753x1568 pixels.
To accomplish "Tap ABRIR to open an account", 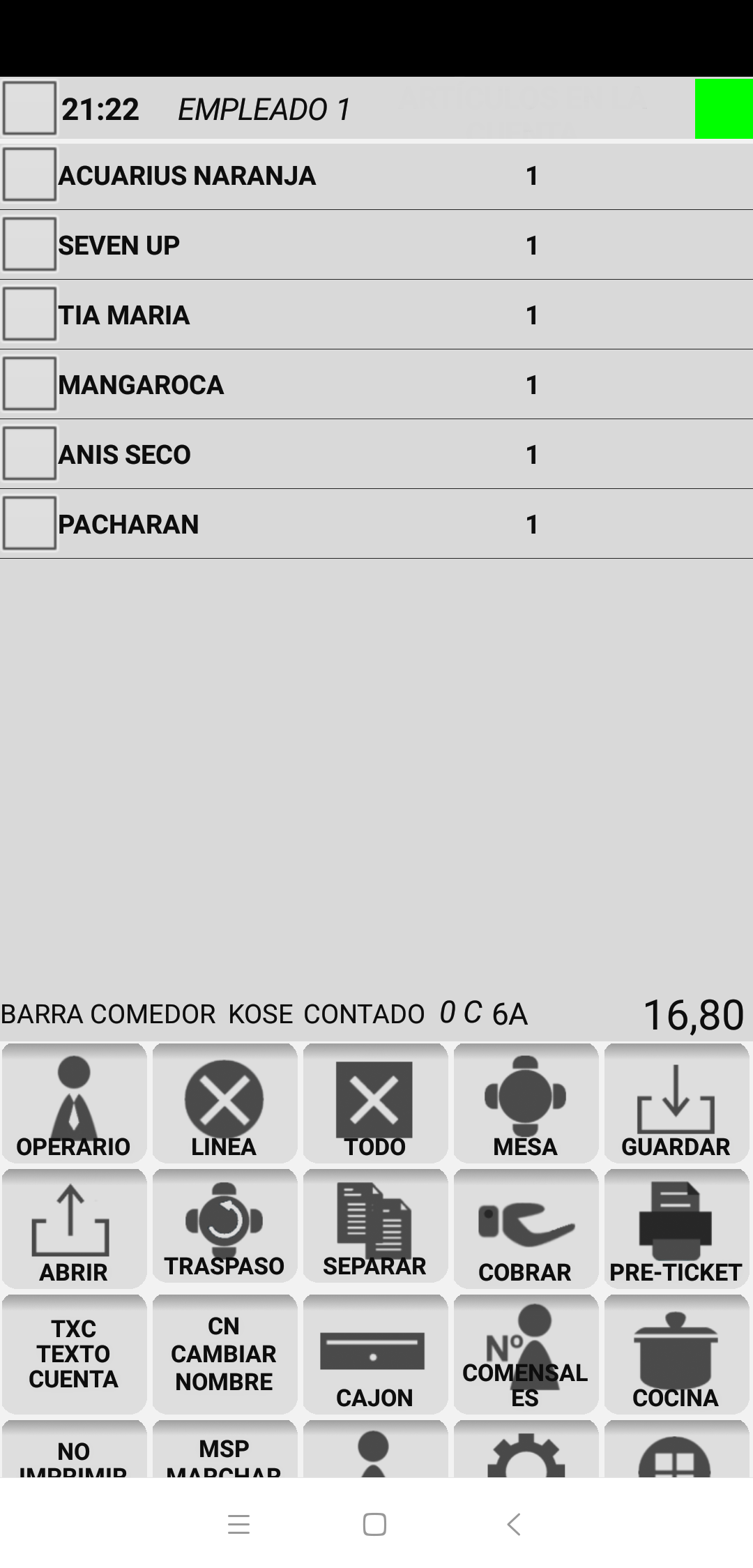I will pos(74,1228).
